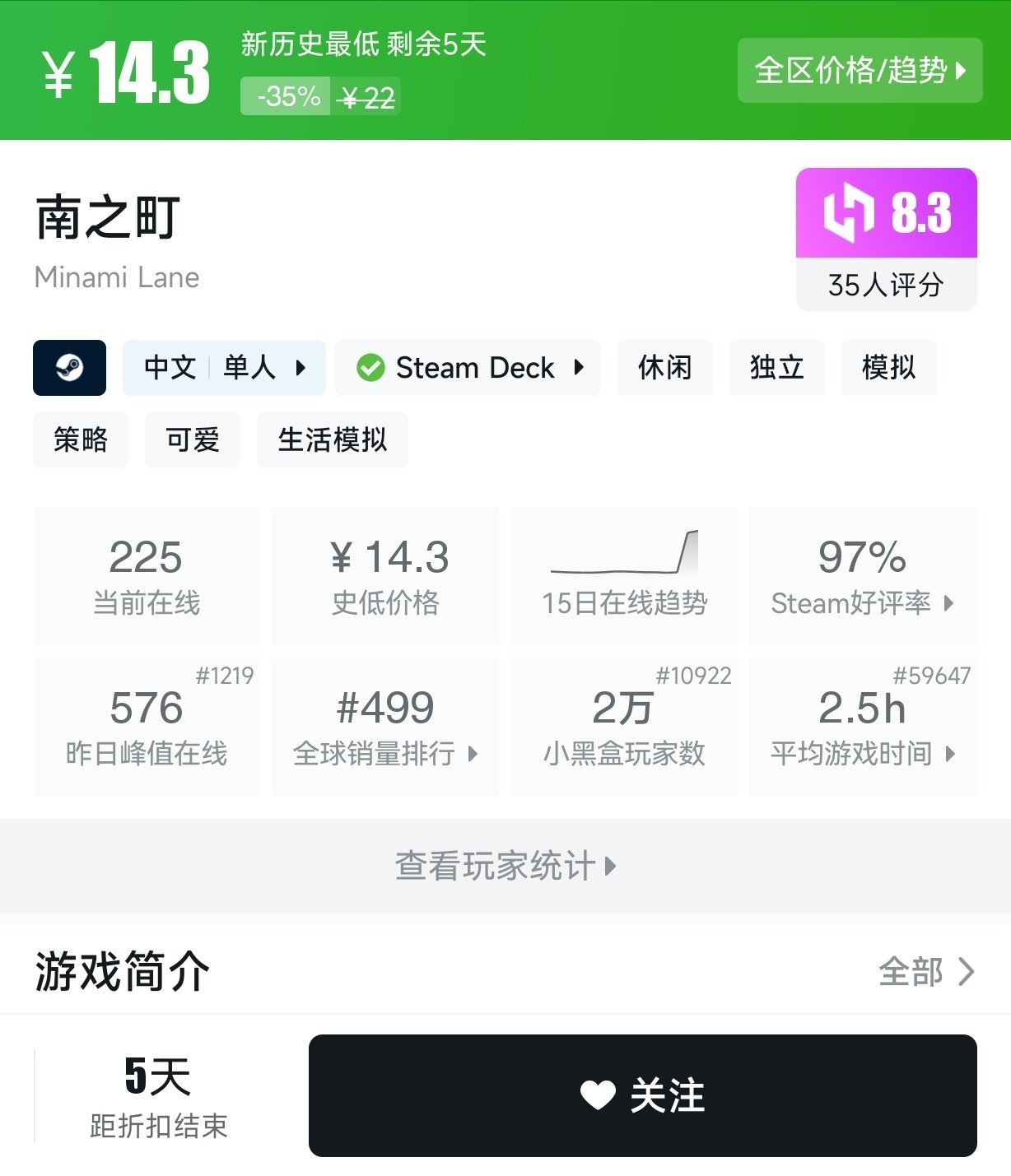1011x1176 pixels.
Task: Tap the 策略 tag
Action: 80,440
